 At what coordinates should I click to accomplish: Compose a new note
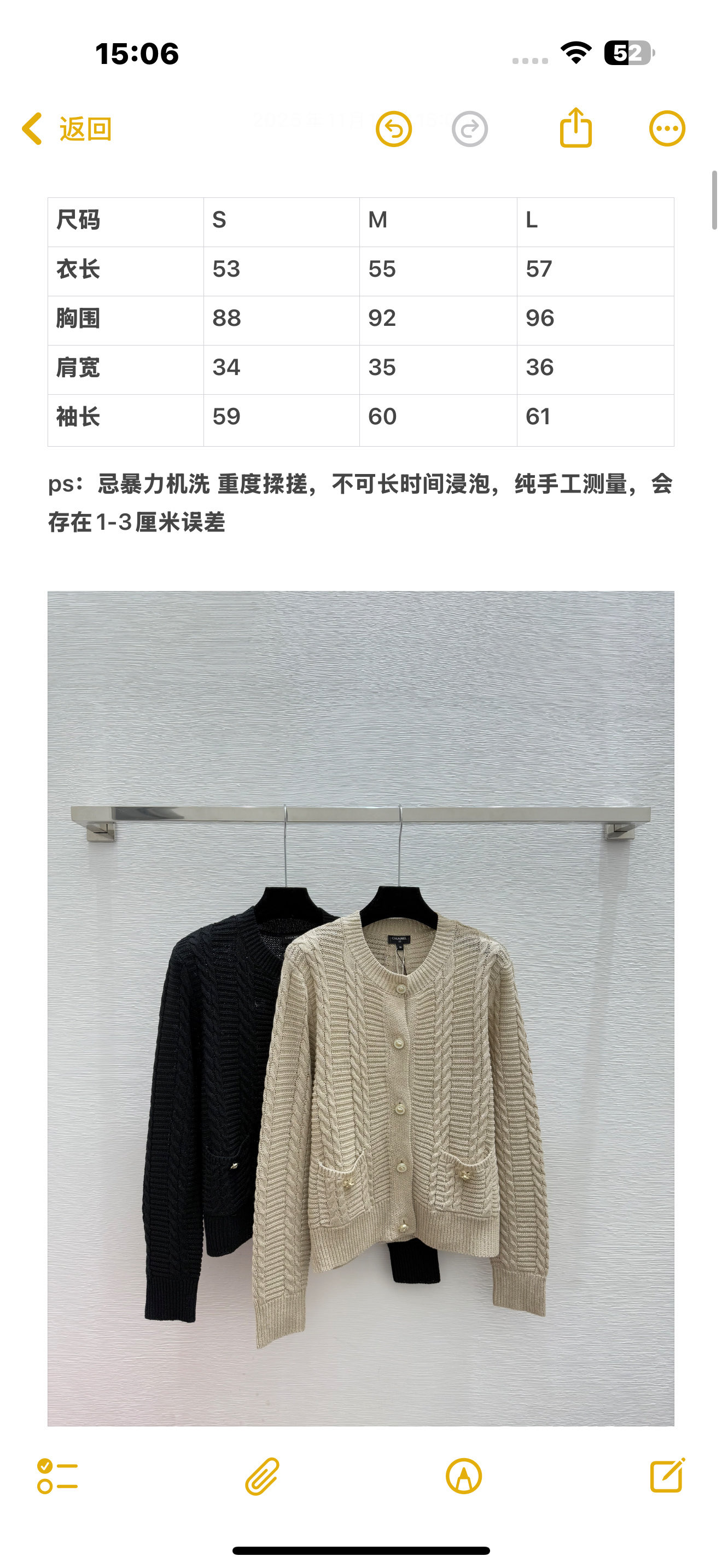667,1475
